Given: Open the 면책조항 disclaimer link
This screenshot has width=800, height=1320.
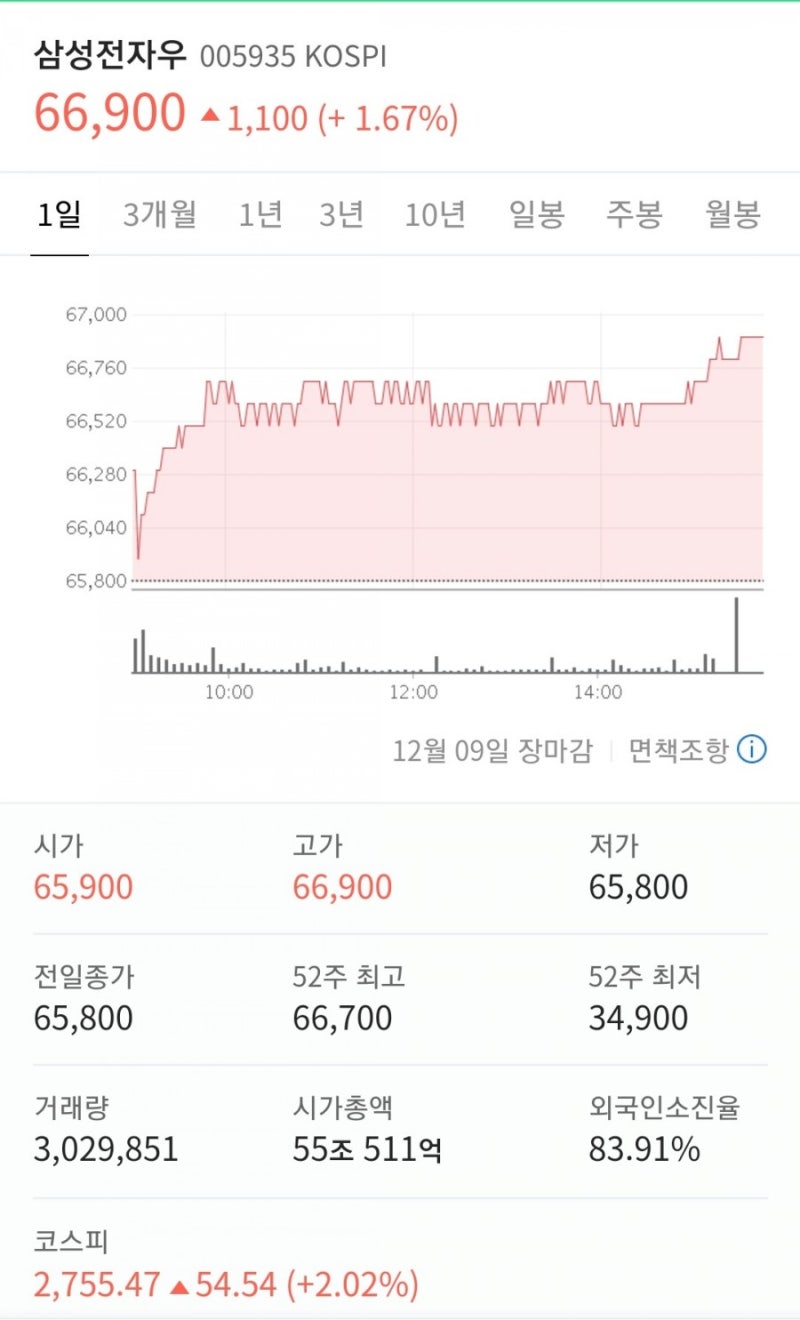Looking at the screenshot, I should [675, 748].
